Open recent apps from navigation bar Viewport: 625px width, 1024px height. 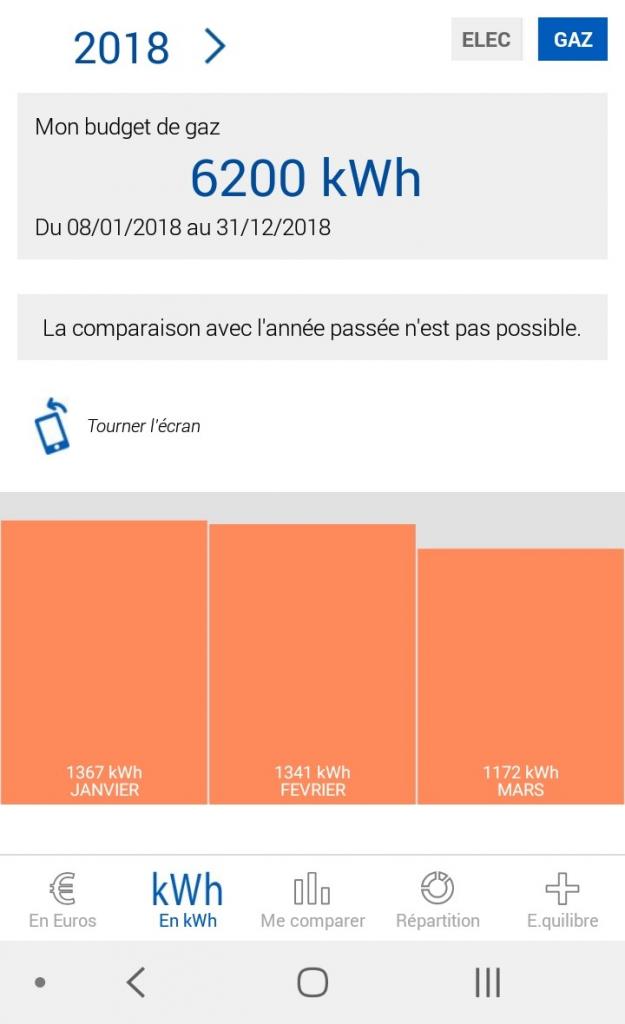(487, 982)
